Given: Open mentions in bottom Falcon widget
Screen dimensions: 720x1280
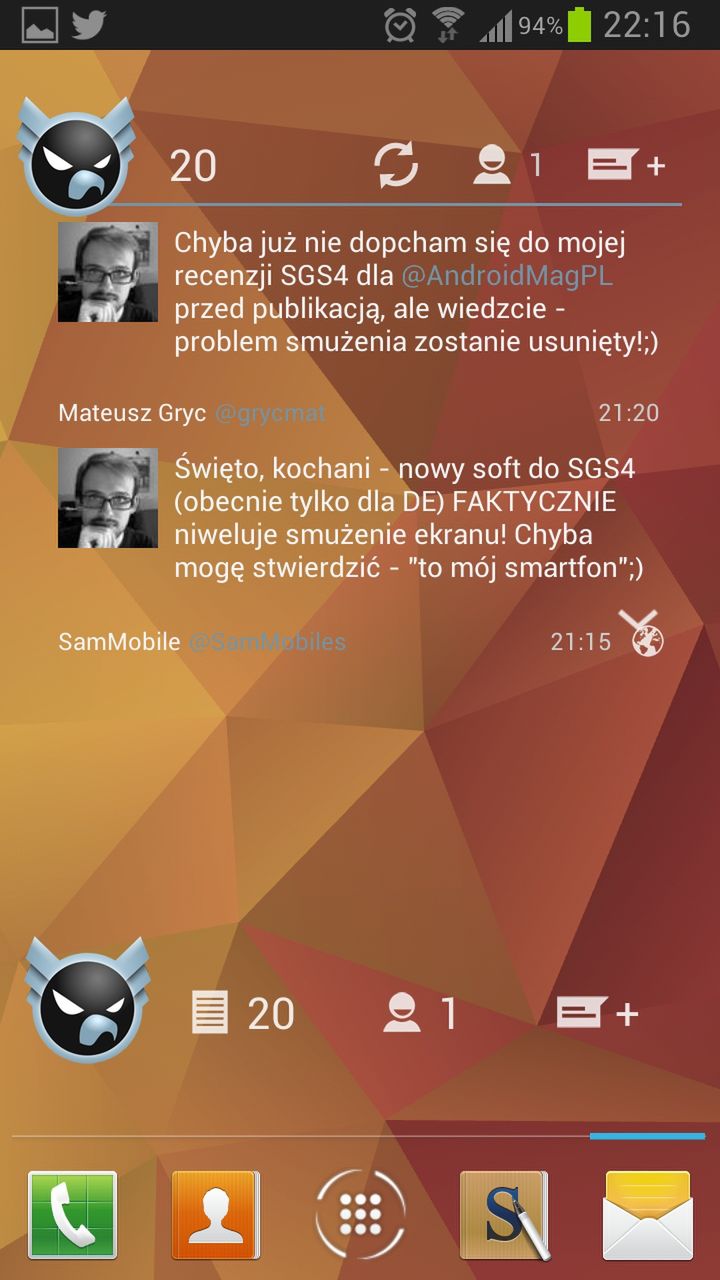Looking at the screenshot, I should click(x=420, y=1013).
